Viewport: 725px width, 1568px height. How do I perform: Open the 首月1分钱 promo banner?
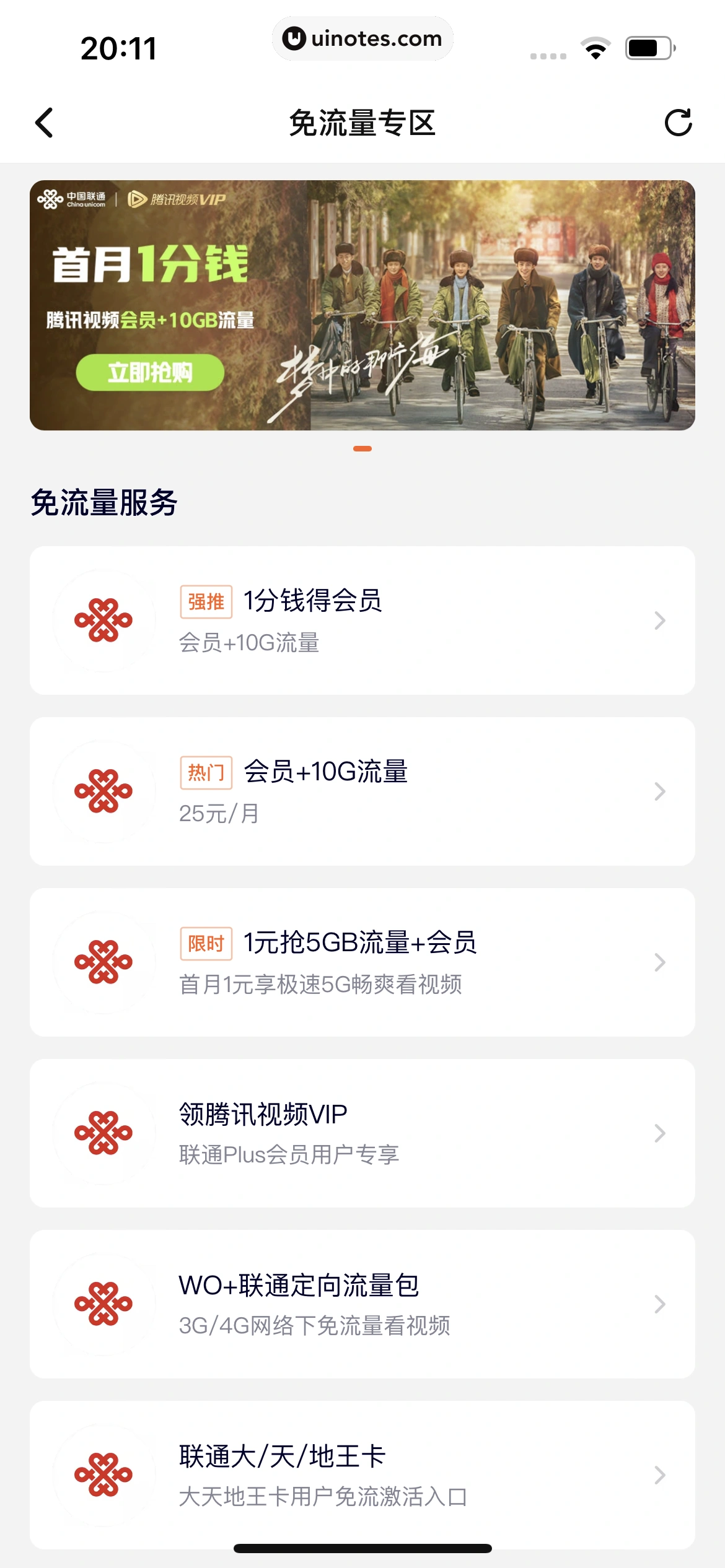362,305
